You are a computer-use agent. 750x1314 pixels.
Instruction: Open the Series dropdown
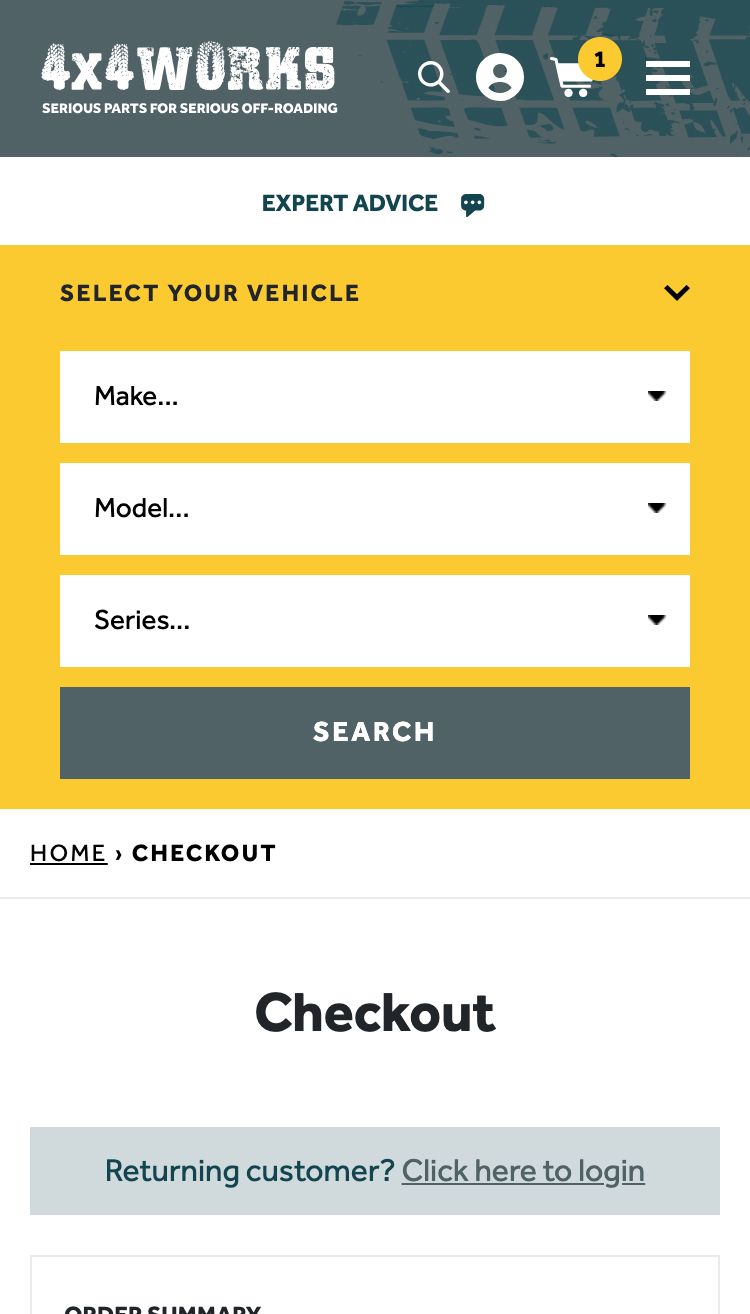point(375,621)
